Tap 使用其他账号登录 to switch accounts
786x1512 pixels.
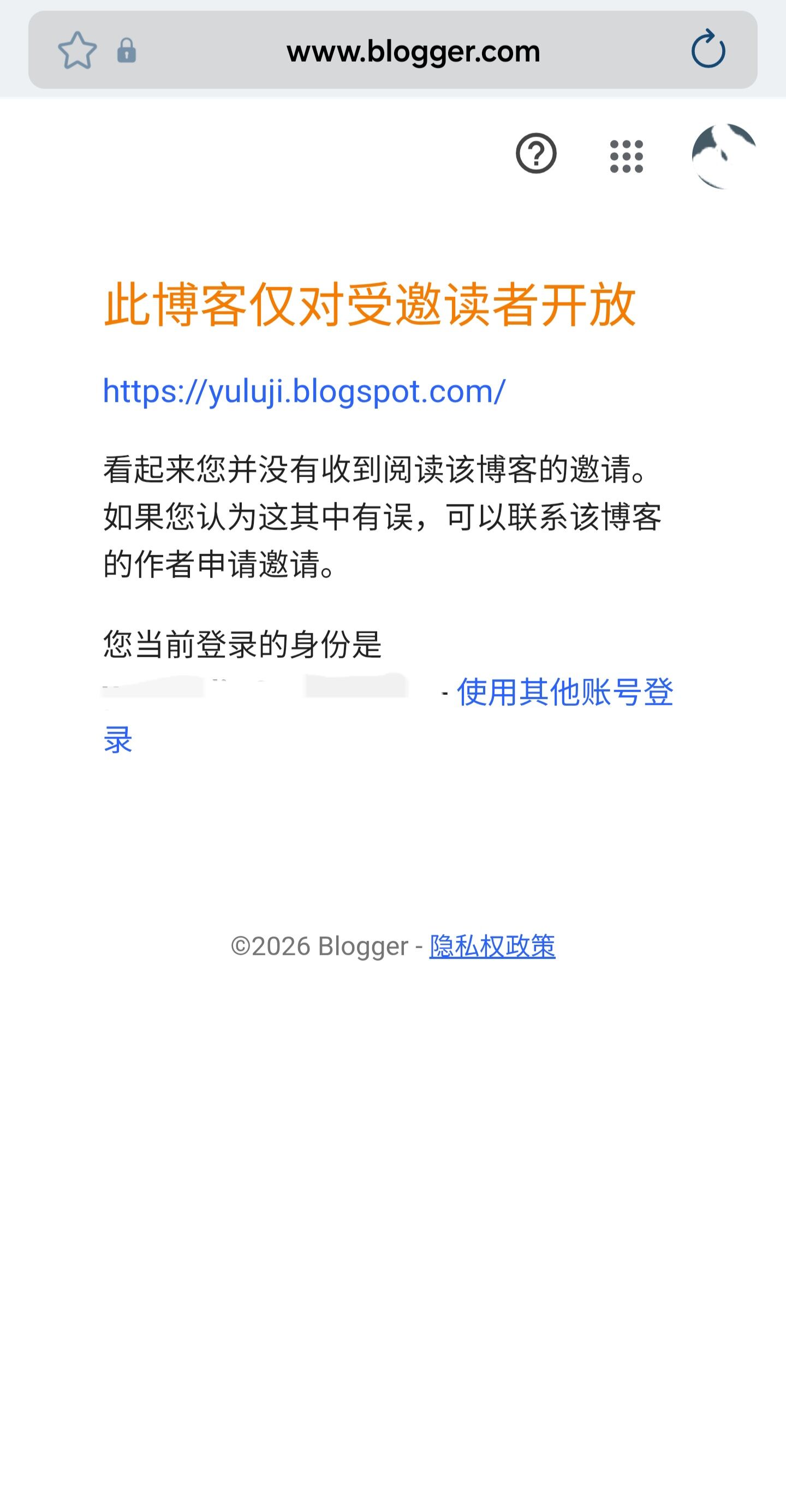[x=564, y=692]
